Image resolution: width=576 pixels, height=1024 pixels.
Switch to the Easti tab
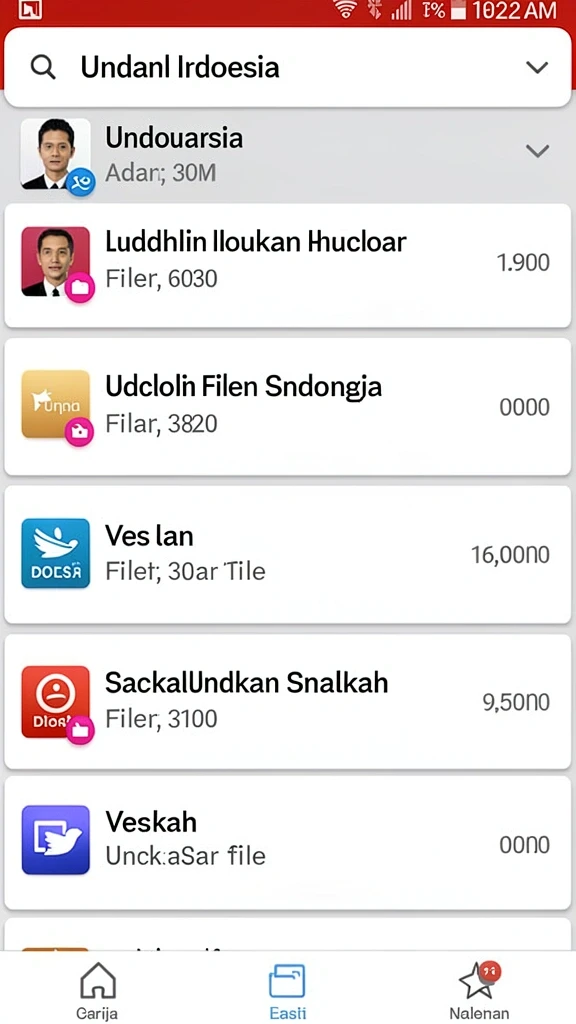(287, 990)
